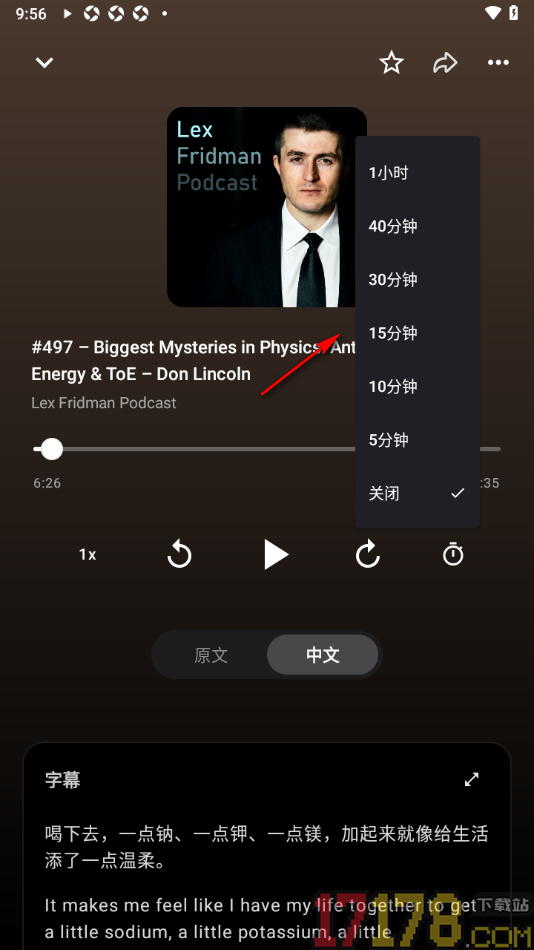
Task: Tap the sleep timer stopwatch icon
Action: point(453,554)
